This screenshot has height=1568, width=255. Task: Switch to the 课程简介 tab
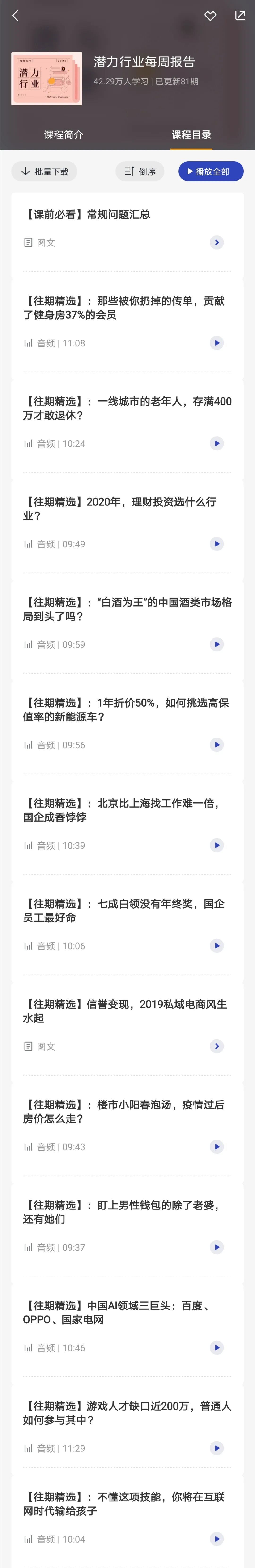pyautogui.click(x=64, y=134)
